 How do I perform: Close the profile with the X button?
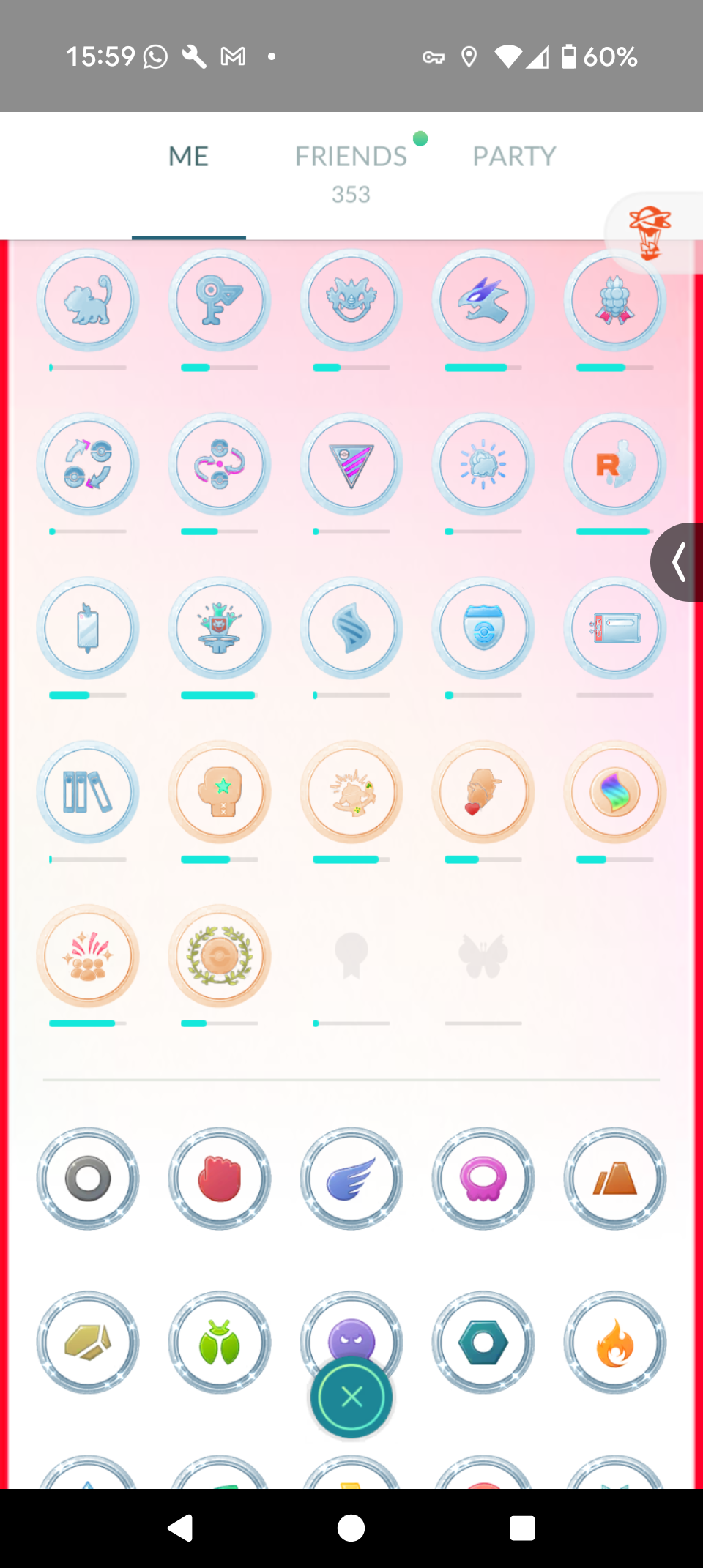[351, 1397]
